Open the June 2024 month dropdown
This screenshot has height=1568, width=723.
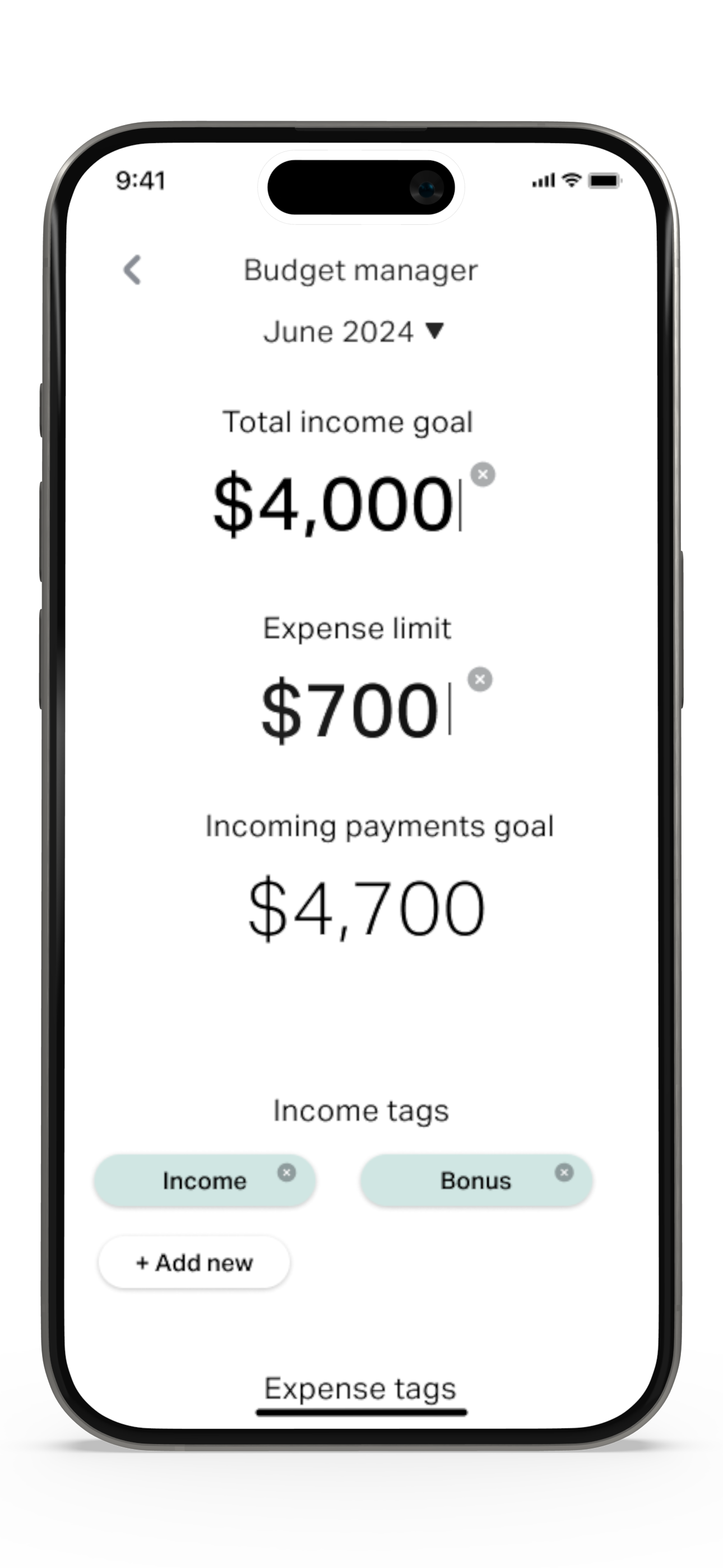coord(354,332)
